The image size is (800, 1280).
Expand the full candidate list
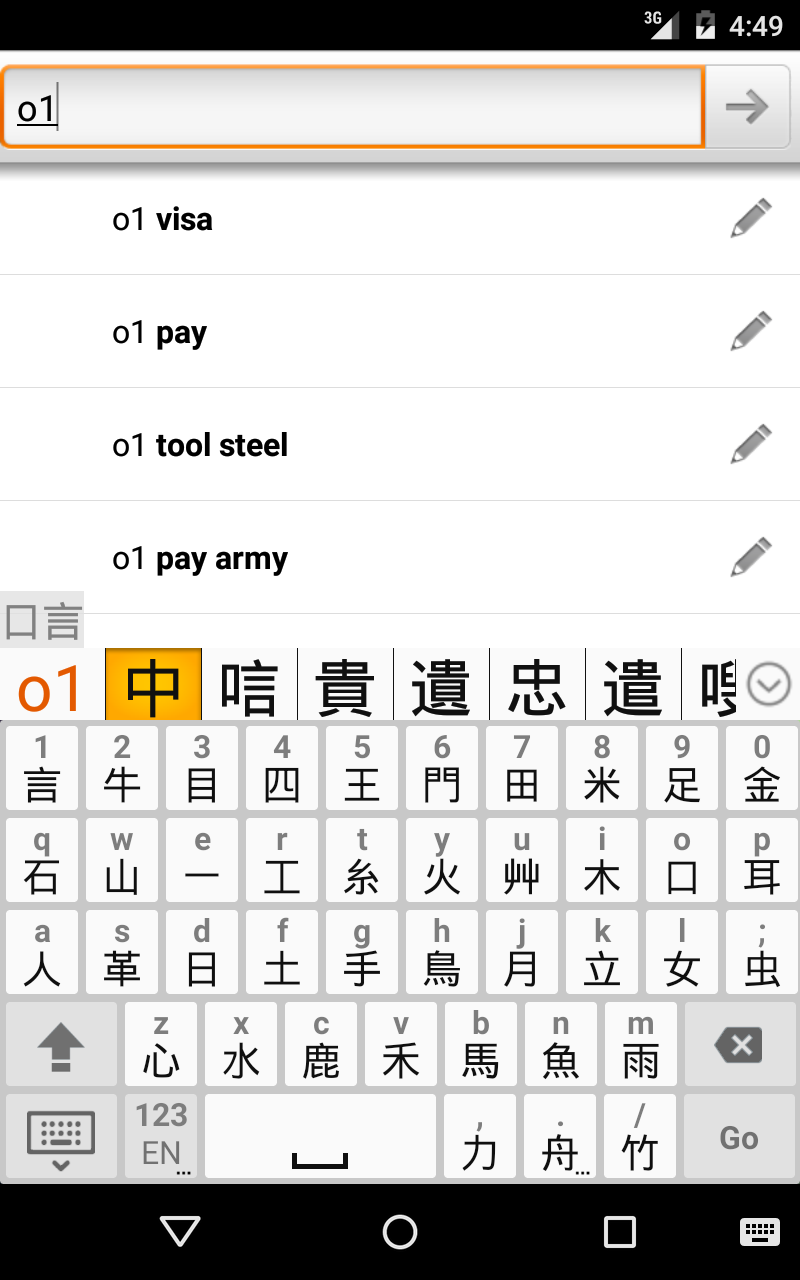(769, 685)
